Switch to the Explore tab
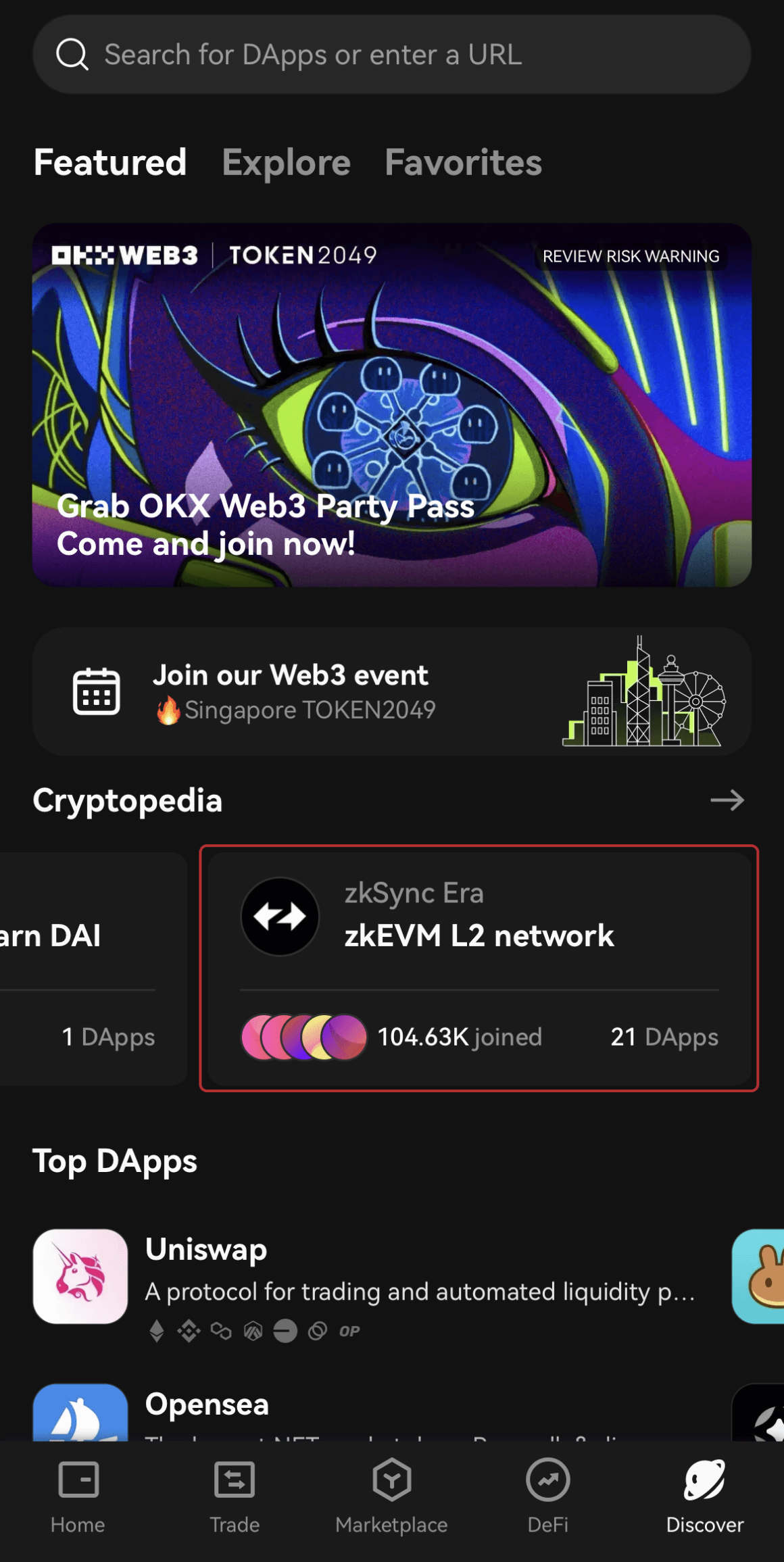This screenshot has width=784, height=1562. (285, 162)
